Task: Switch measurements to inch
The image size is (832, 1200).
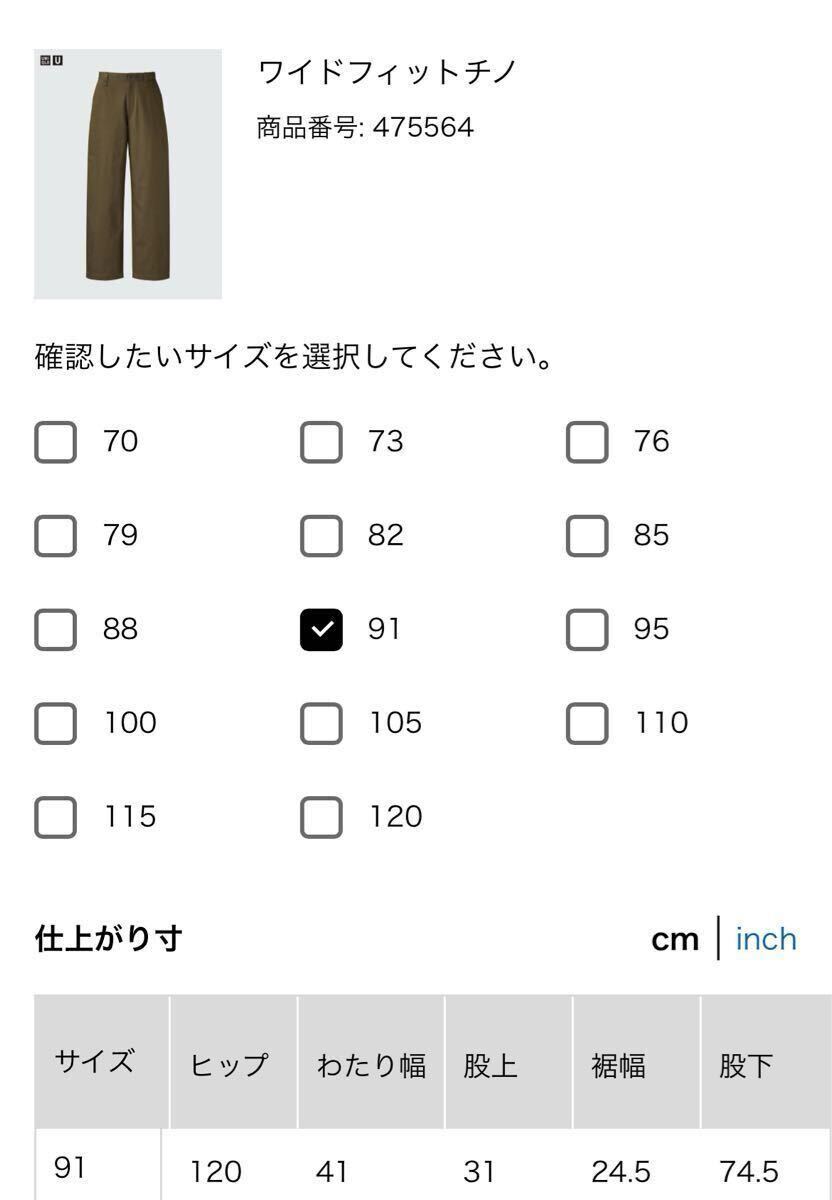Action: (766, 939)
